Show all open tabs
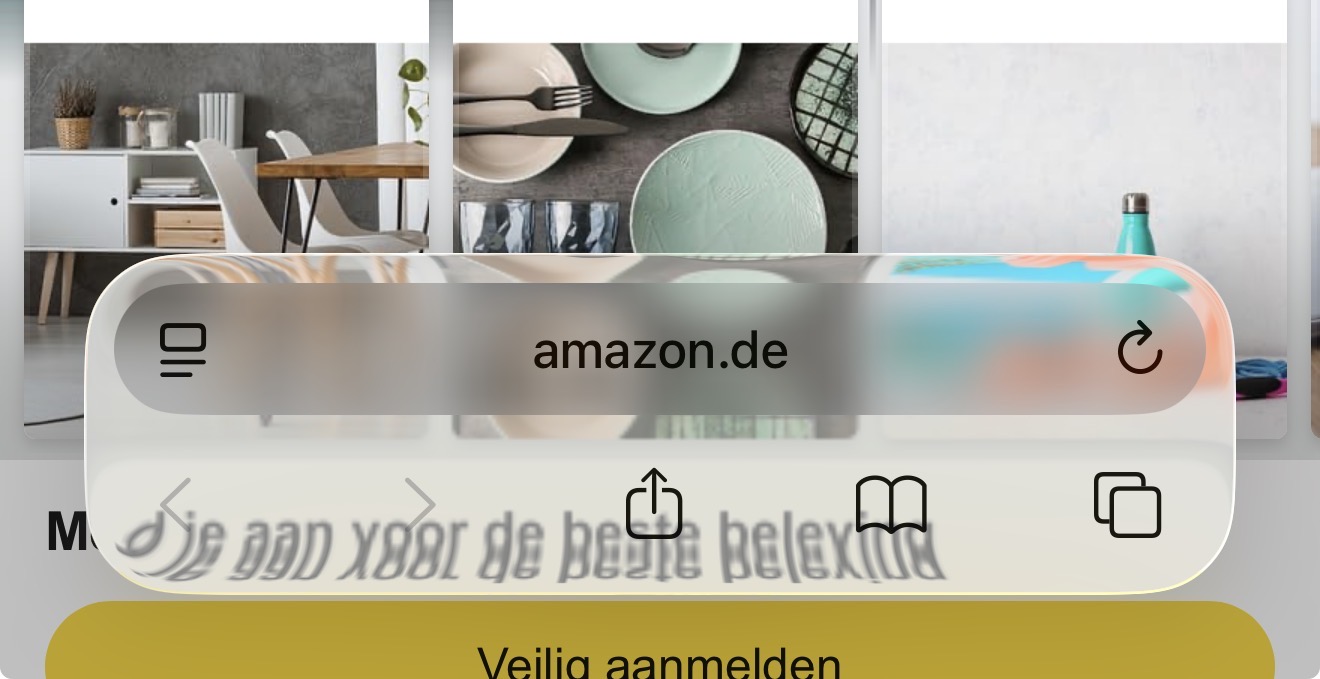 [x=1127, y=504]
